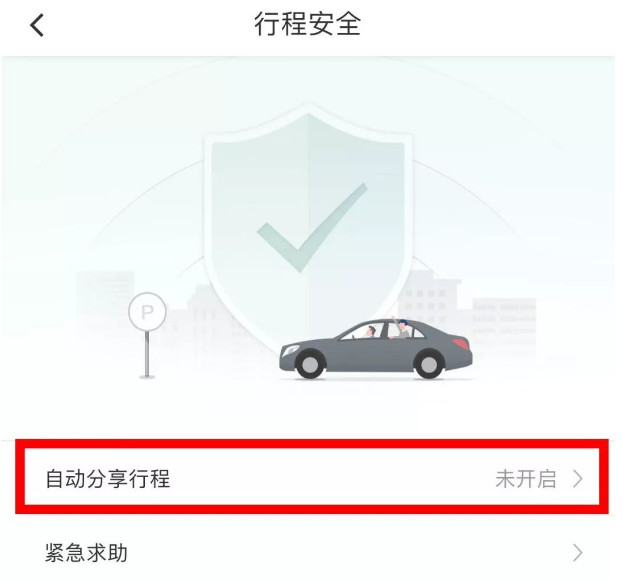Go back from the 行程安全 page
The width and height of the screenshot is (623, 582).
pyautogui.click(x=37, y=27)
